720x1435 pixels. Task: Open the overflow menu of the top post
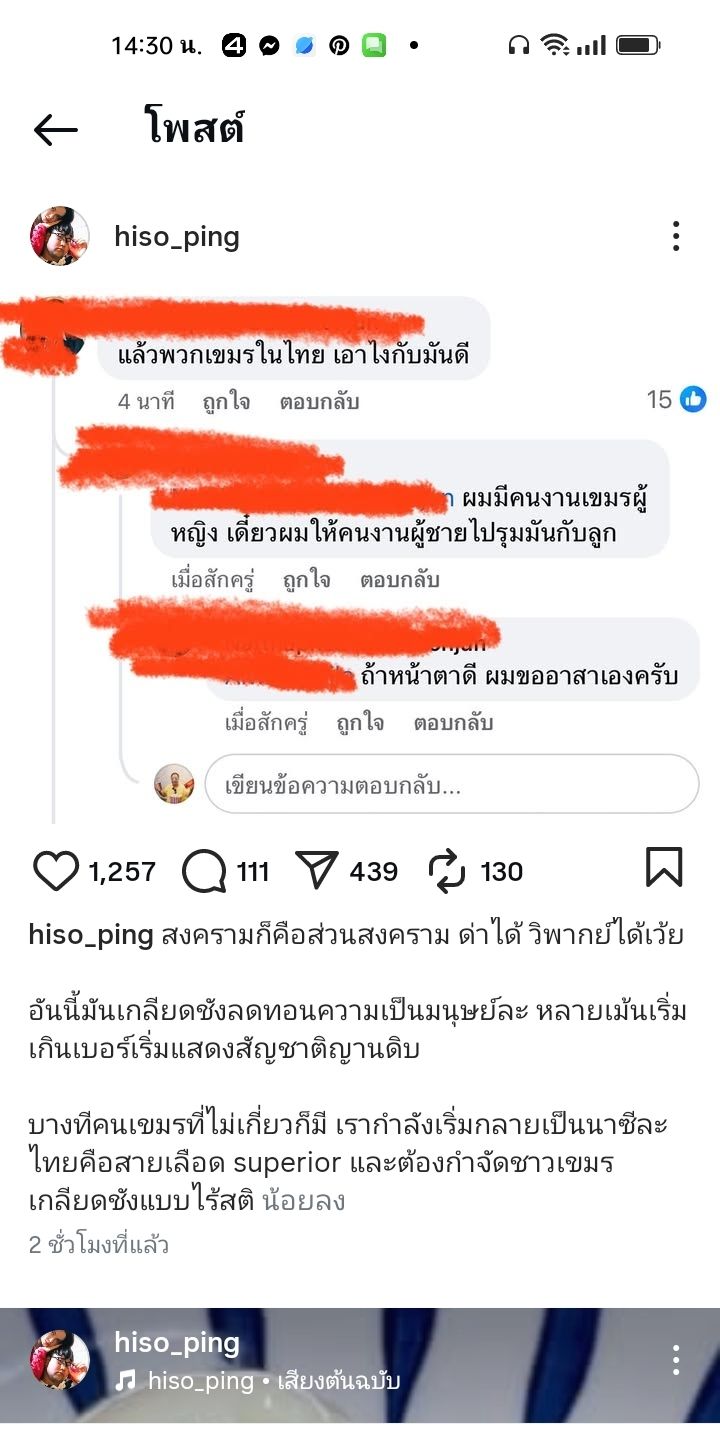pyautogui.click(x=676, y=237)
